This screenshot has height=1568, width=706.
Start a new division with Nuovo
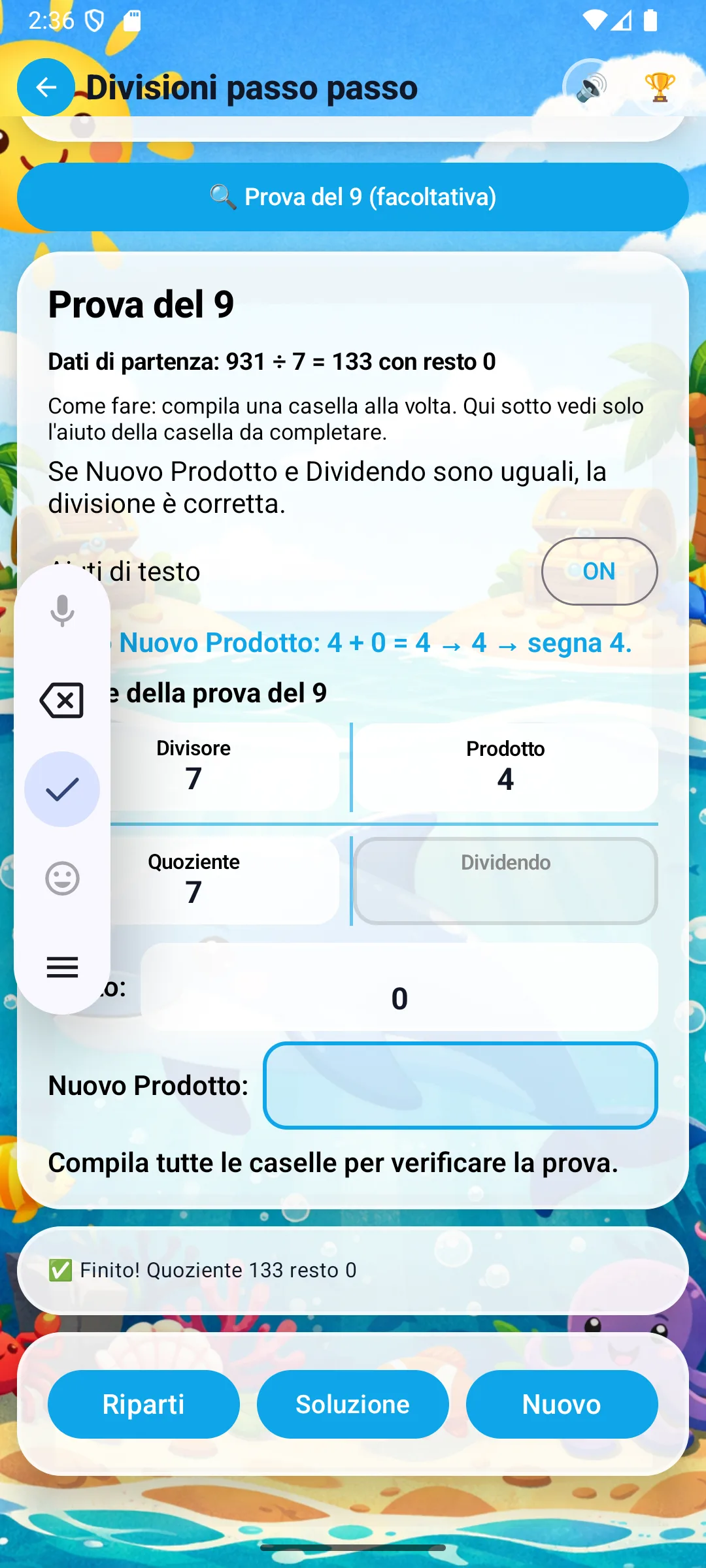pyautogui.click(x=562, y=1404)
